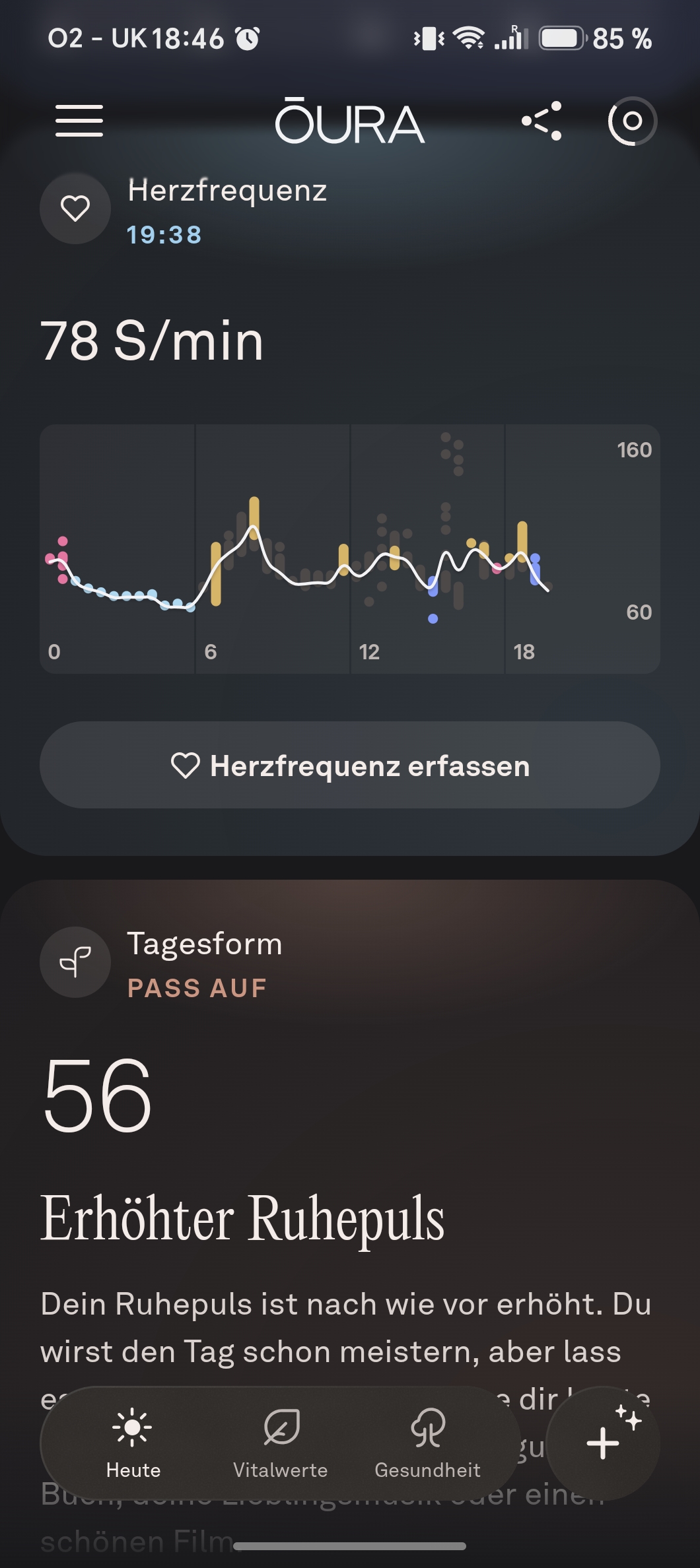700x1568 pixels.
Task: Switch to the Heute tab
Action: tap(133, 1444)
